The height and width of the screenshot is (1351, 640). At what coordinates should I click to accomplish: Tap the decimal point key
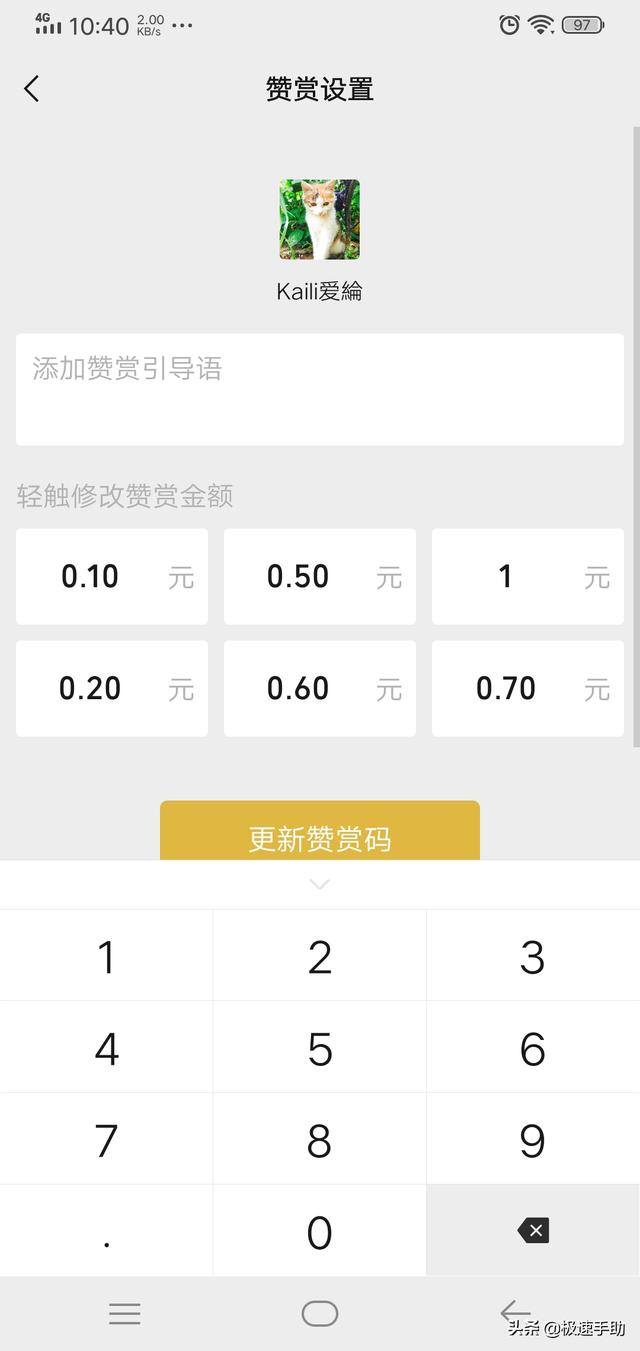point(106,1232)
